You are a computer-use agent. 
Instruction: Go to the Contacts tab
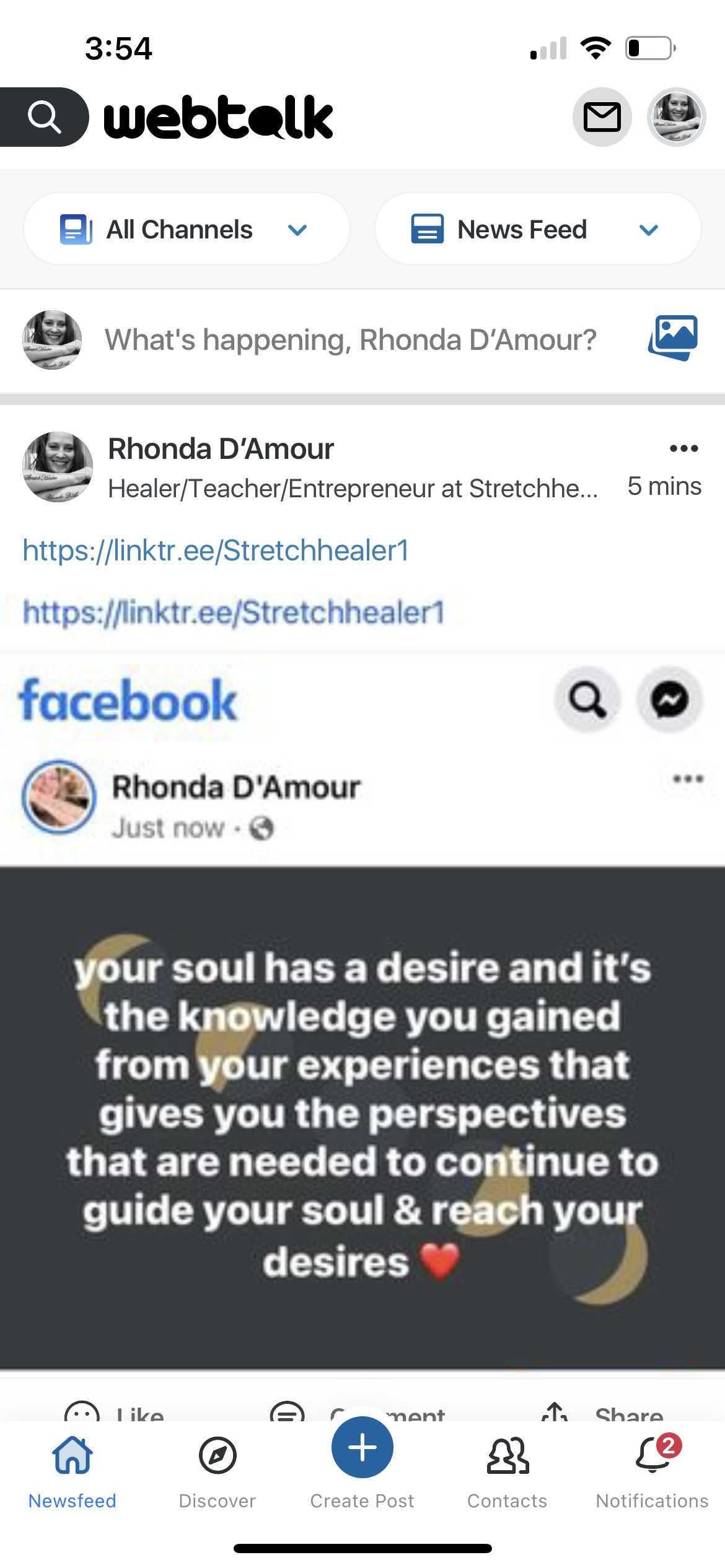click(x=507, y=1472)
